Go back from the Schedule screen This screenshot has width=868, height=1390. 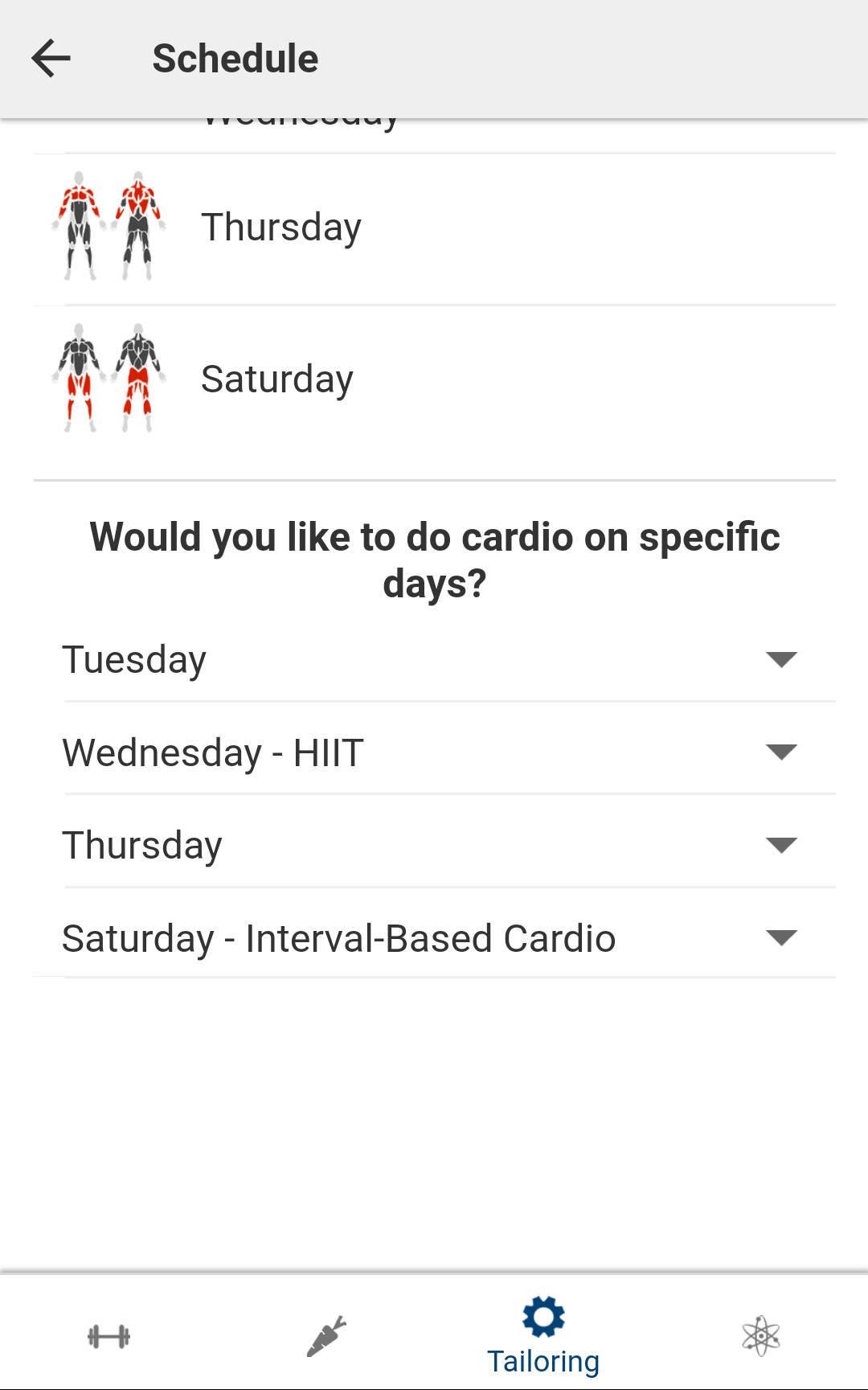pos(51,59)
